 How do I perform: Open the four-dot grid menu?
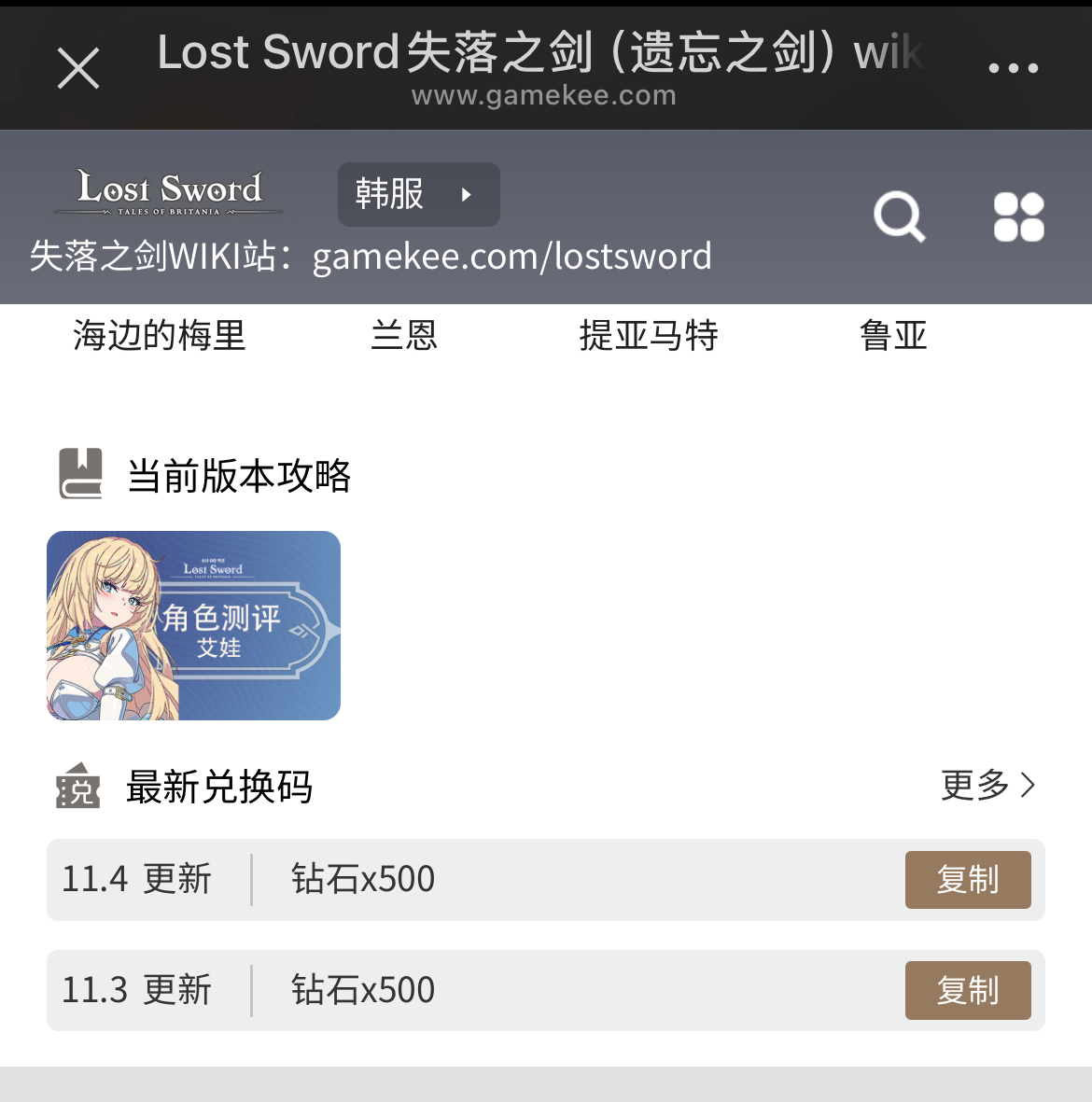pos(1018,216)
